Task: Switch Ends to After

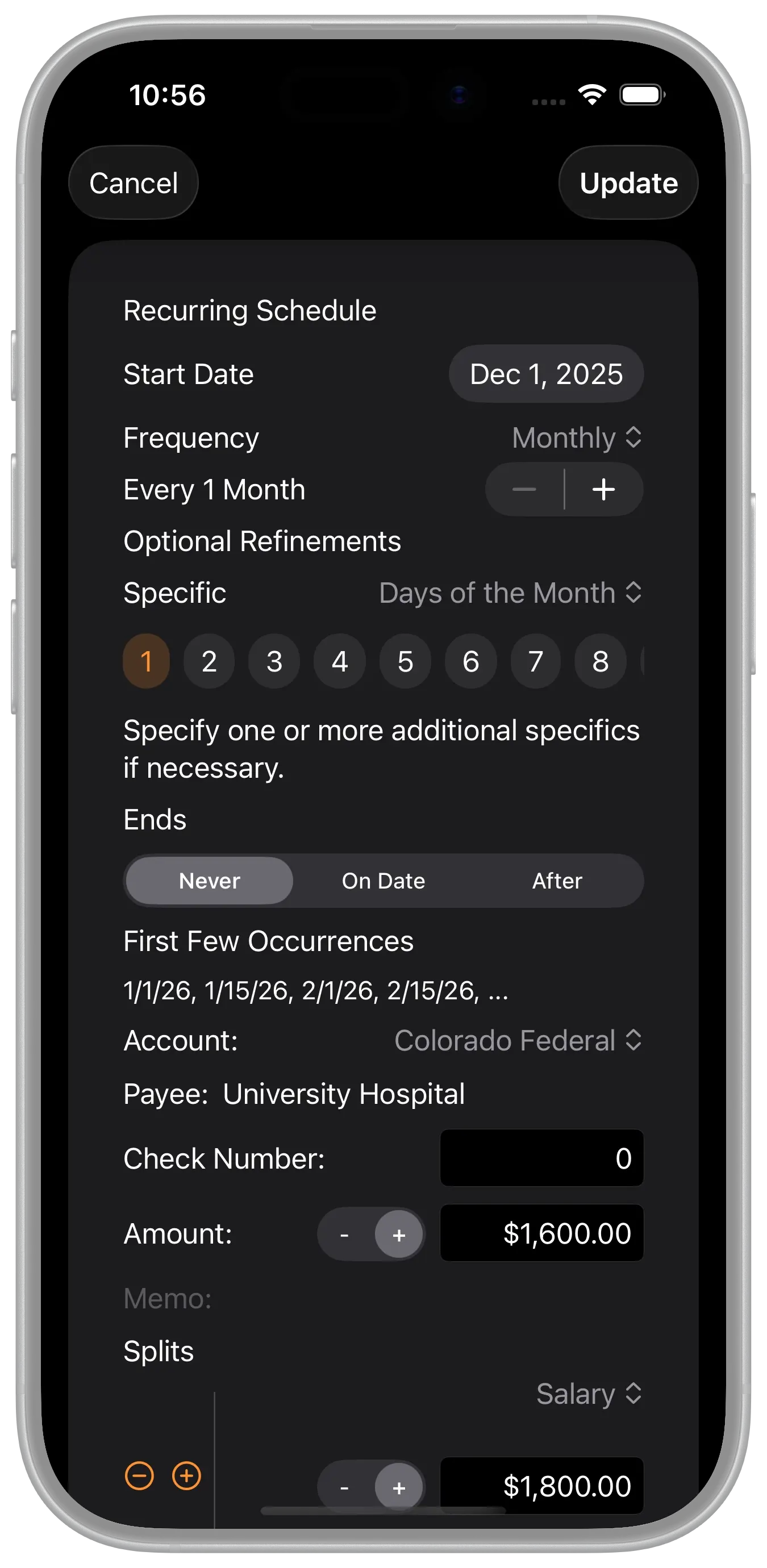Action: (556, 881)
